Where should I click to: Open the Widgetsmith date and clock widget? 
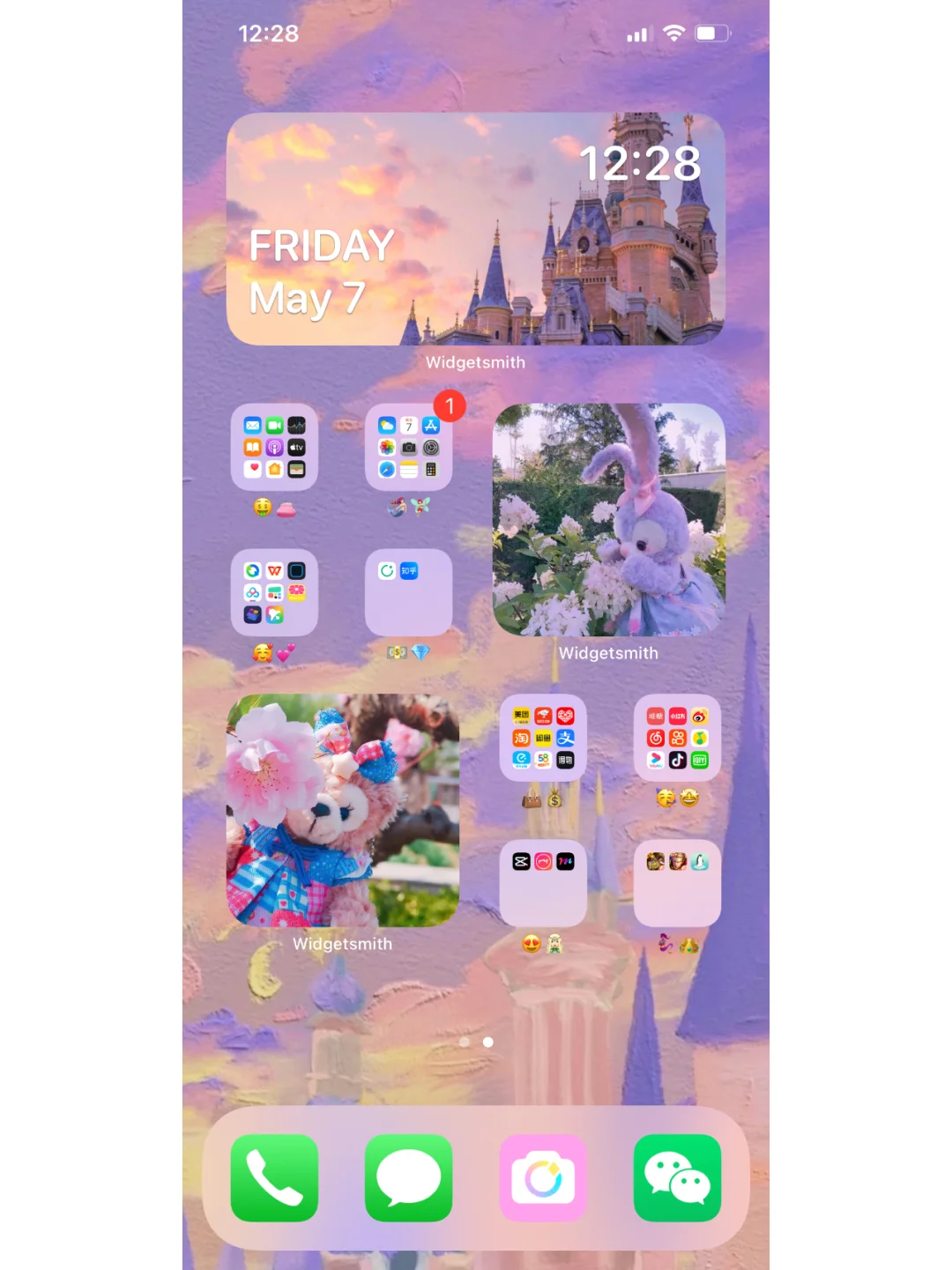[x=475, y=229]
